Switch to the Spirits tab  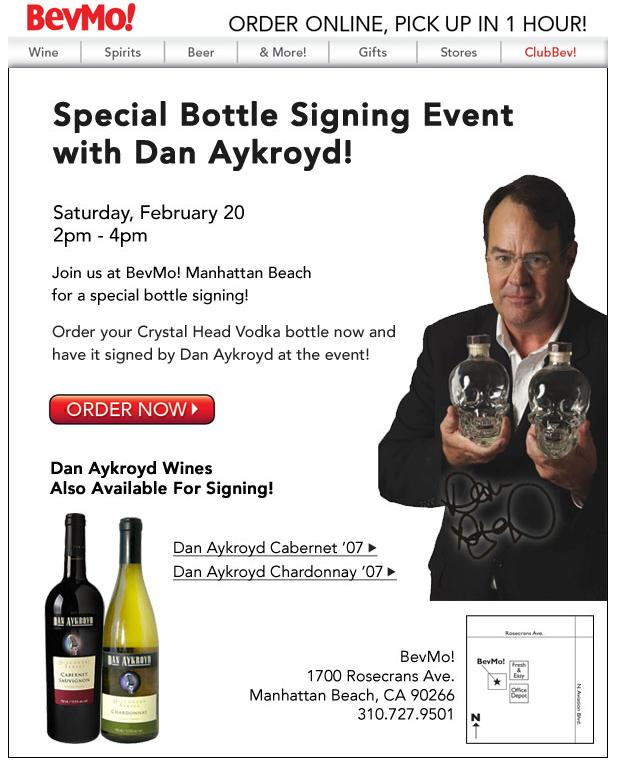[122, 52]
